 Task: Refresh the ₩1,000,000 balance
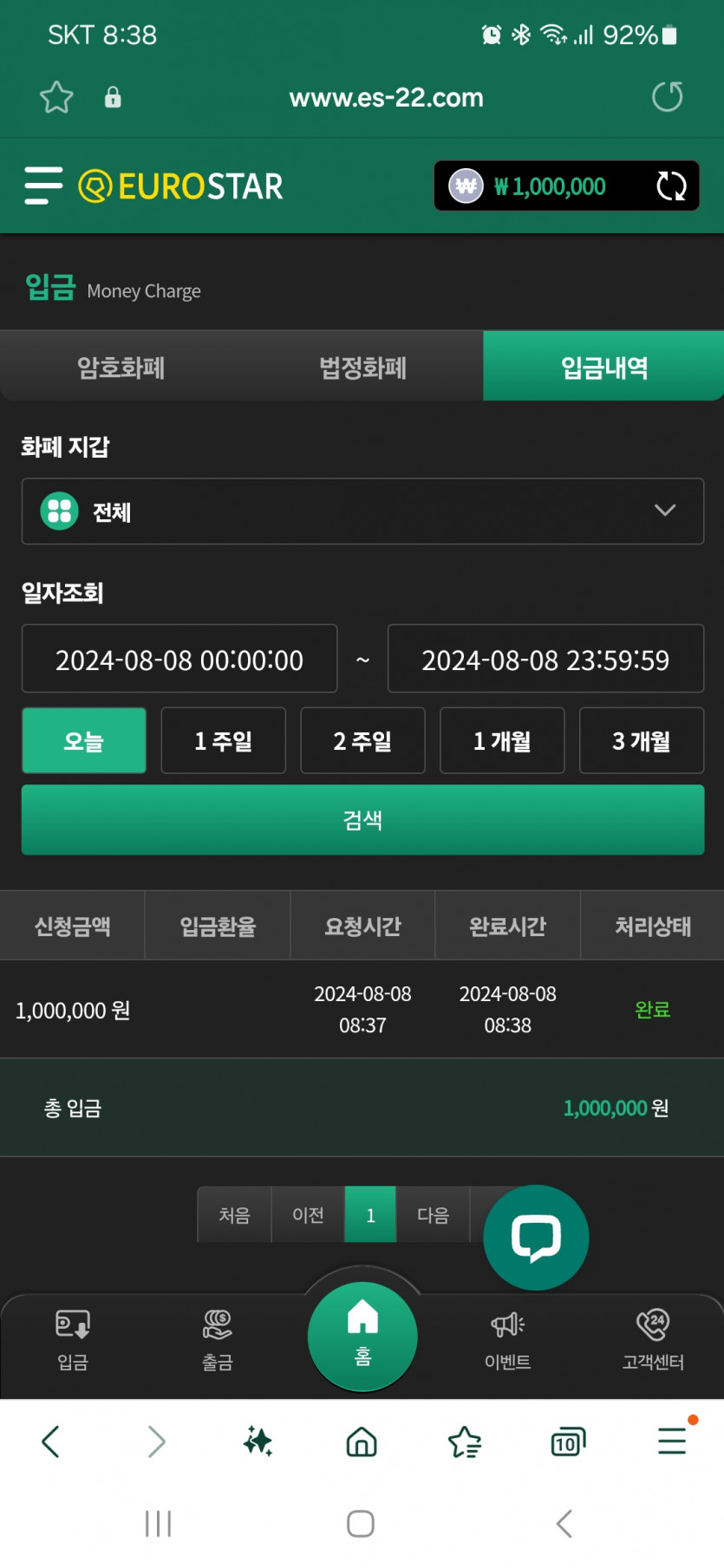(x=671, y=185)
